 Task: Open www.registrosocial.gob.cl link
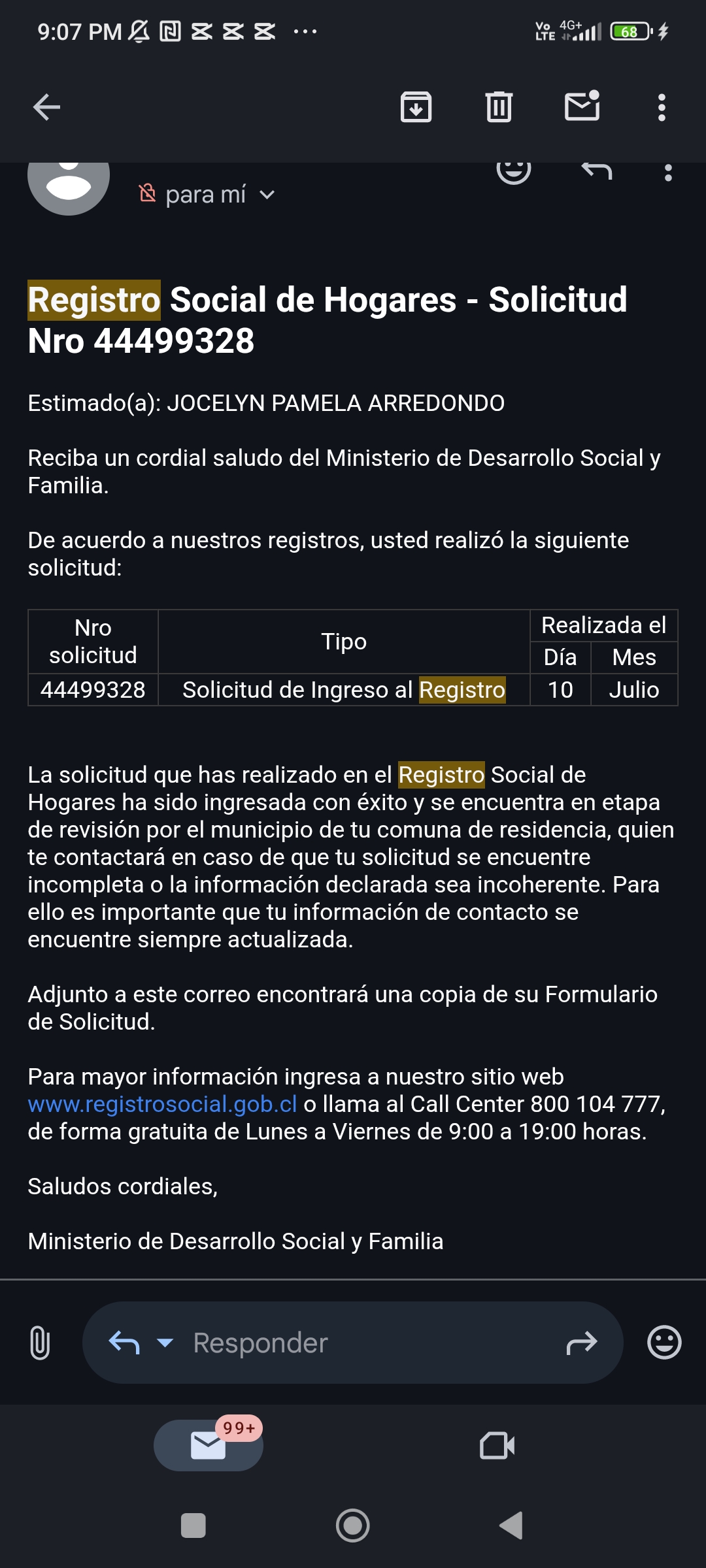pyautogui.click(x=162, y=1104)
